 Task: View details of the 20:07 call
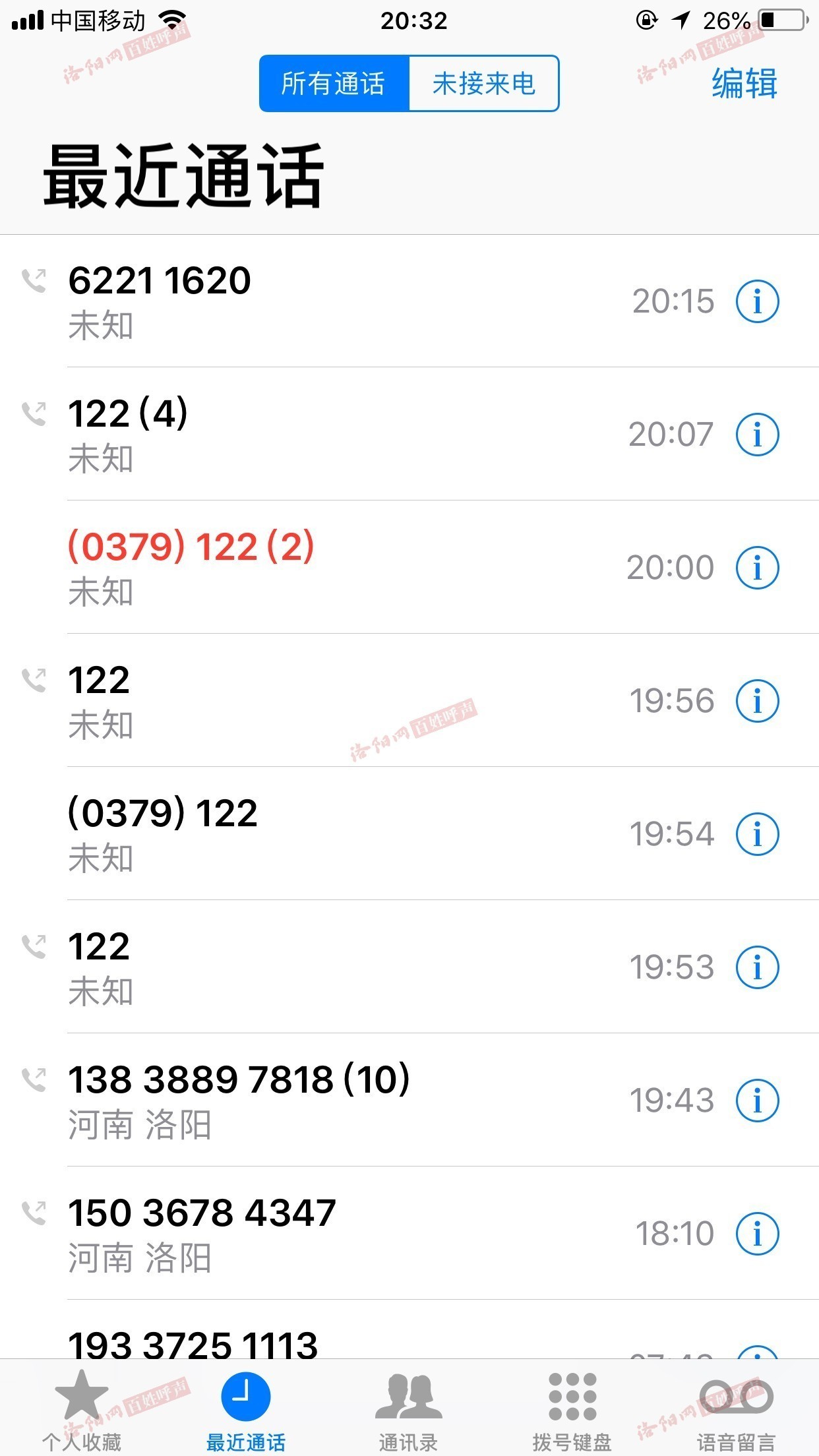pos(757,435)
